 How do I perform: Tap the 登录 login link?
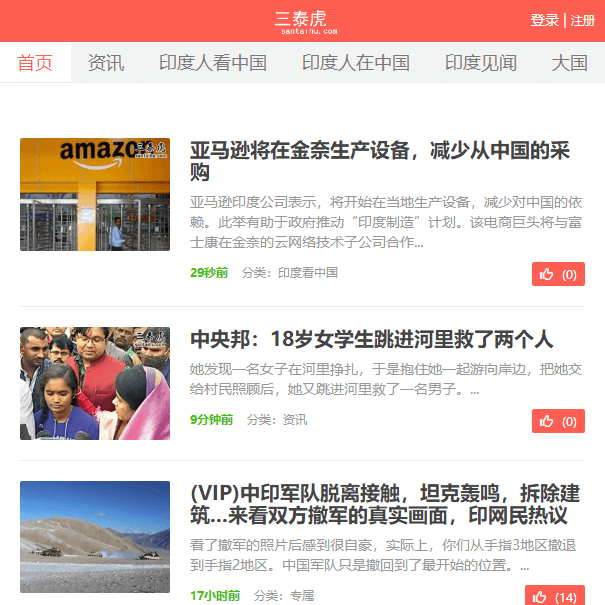(545, 20)
